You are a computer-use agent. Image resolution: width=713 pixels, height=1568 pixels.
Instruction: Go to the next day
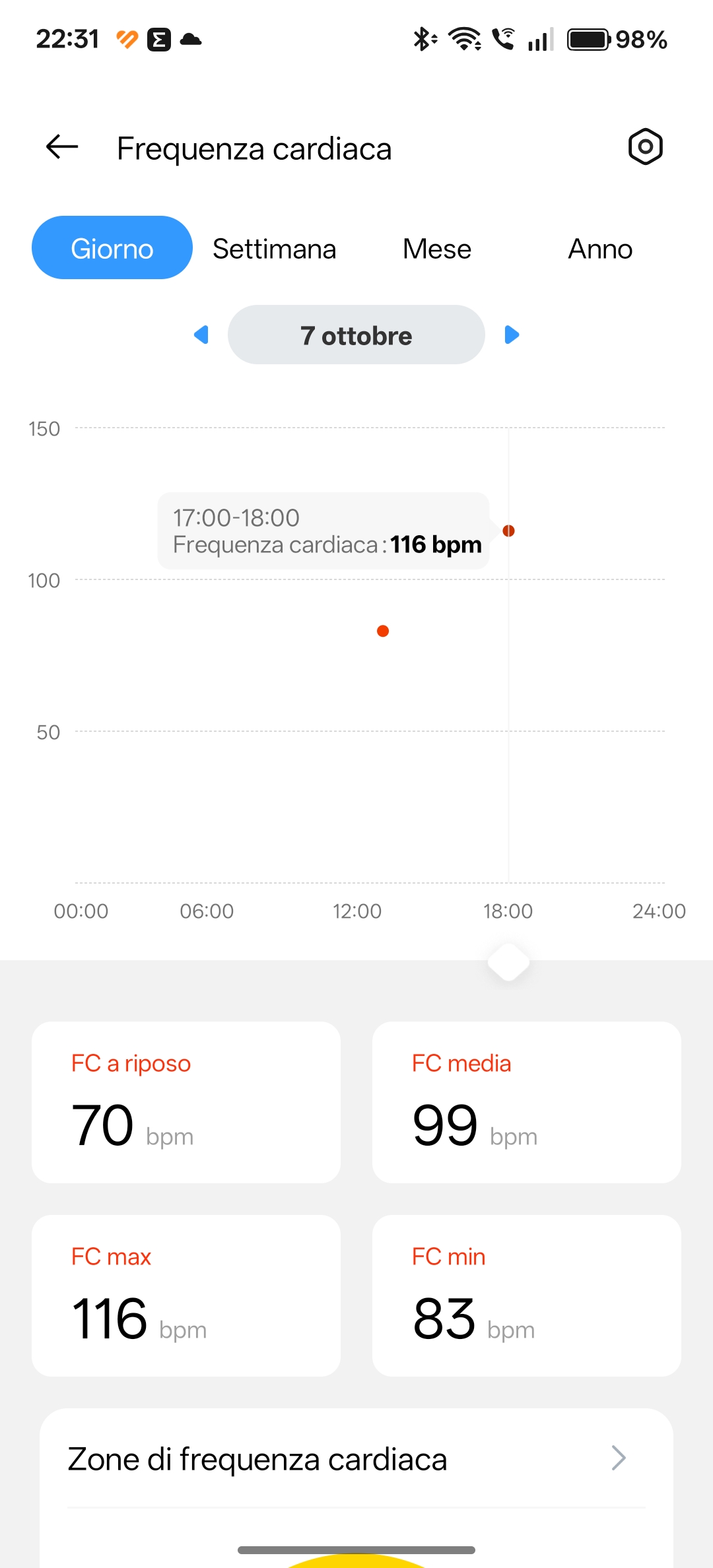pos(512,335)
